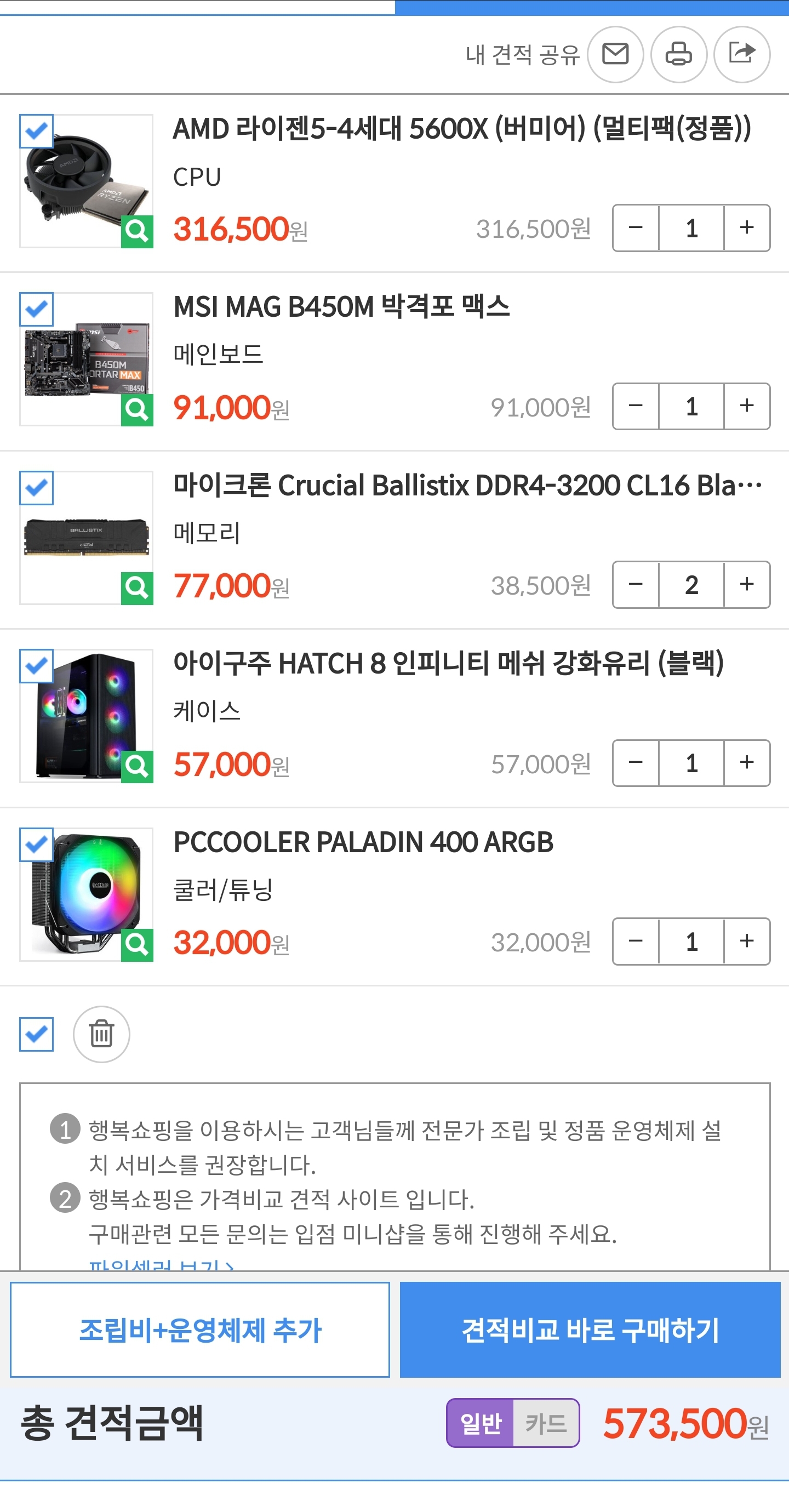Increase quantity of 마이크론 Crucial Ballistix memory
The height and width of the screenshot is (1512, 789).
747,585
